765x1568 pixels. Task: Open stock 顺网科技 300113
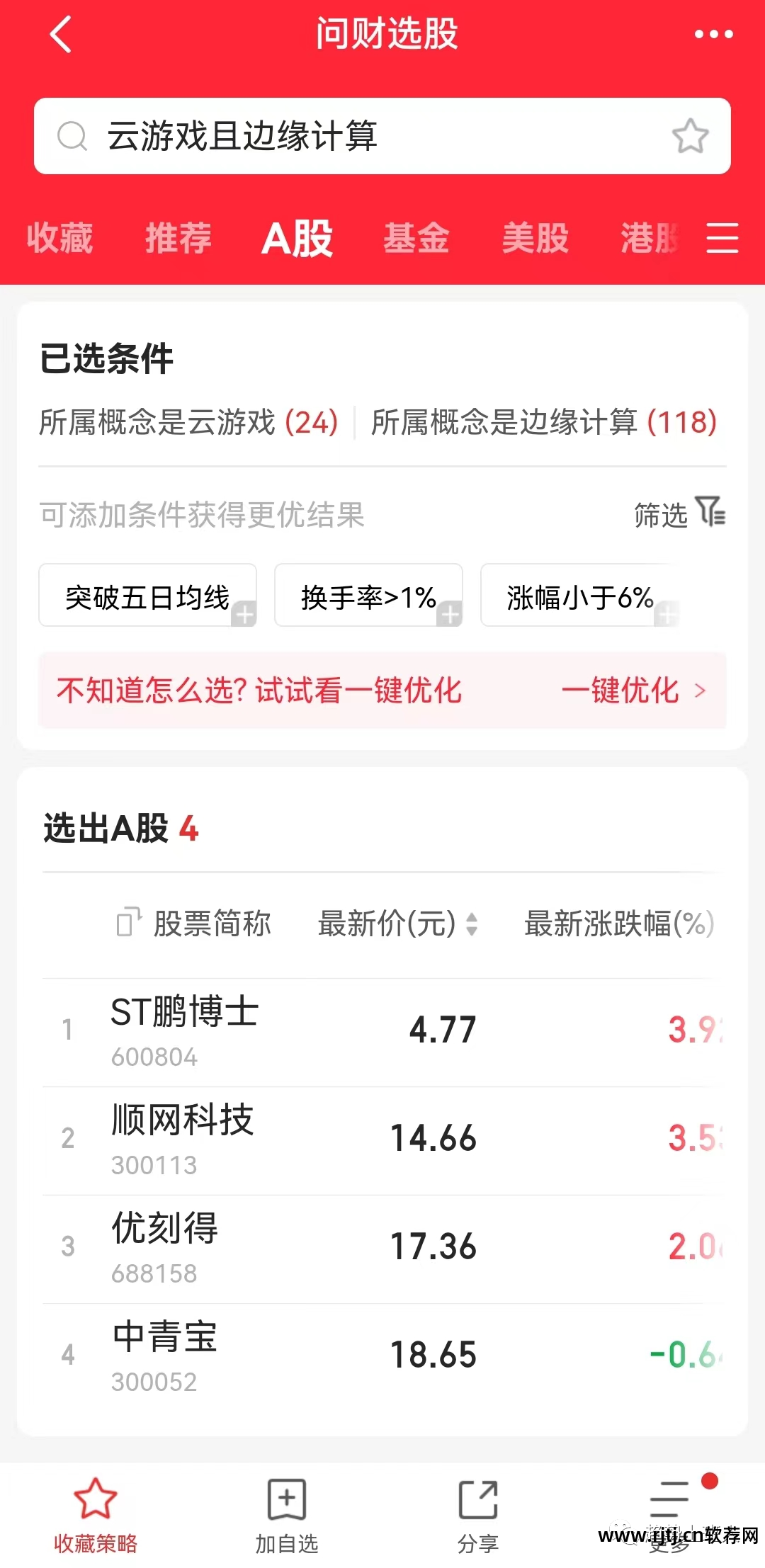(183, 1139)
